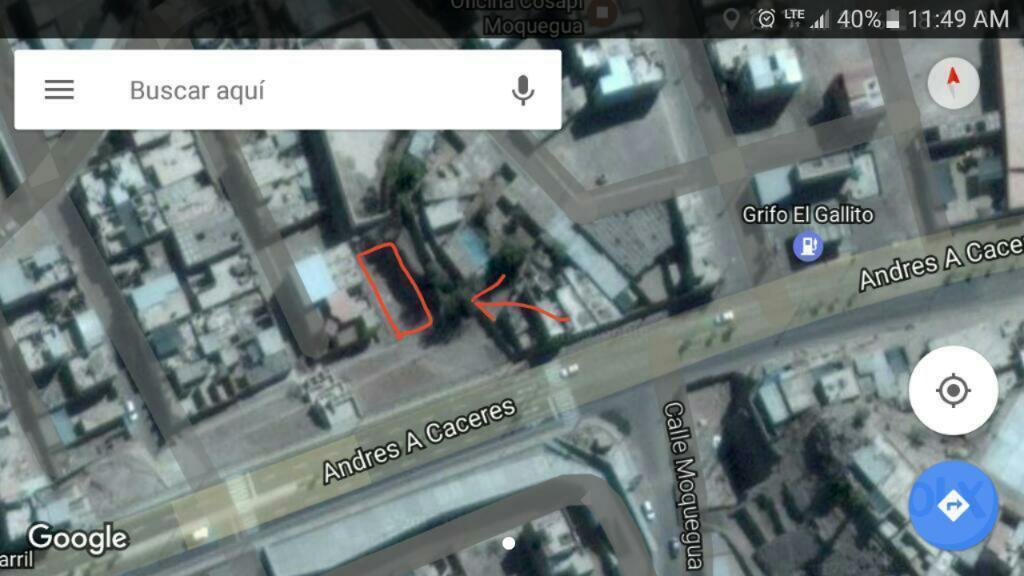Center map on my location
The width and height of the screenshot is (1024, 576).
[x=952, y=389]
